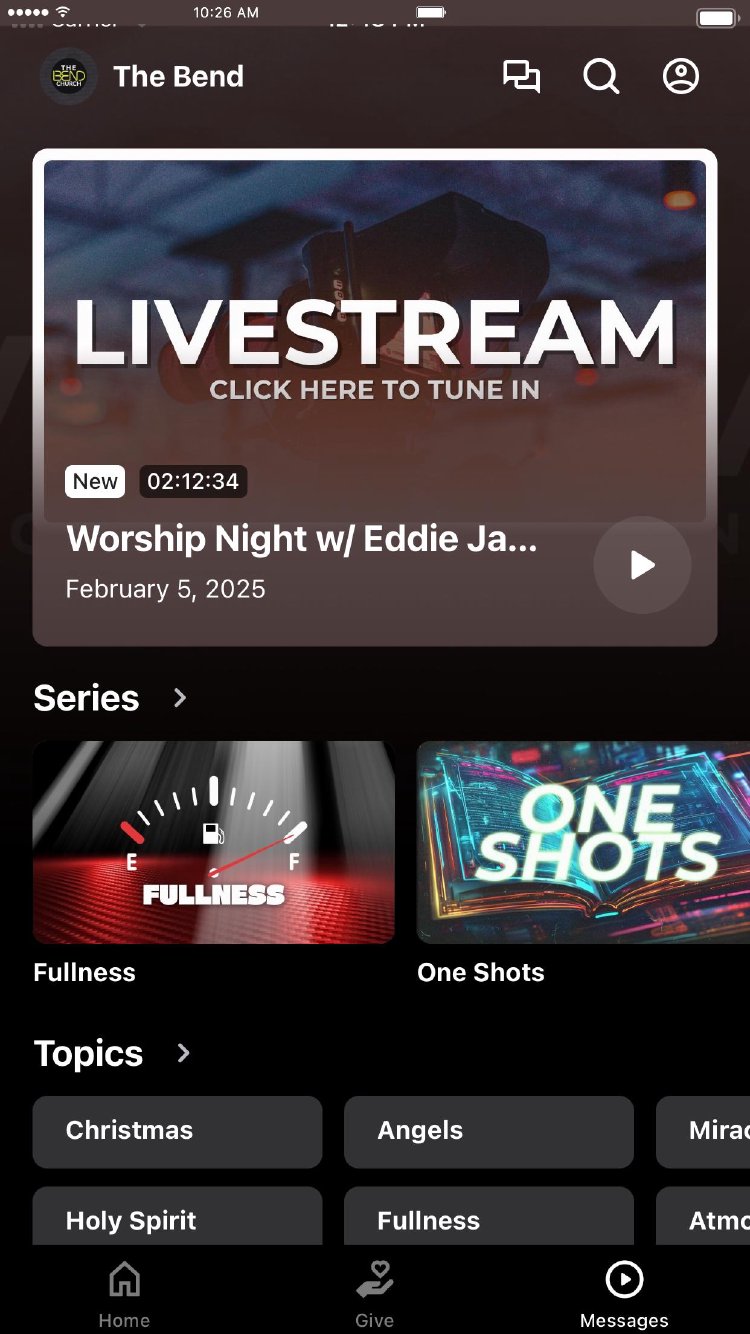Open the Livestream banner card
The image size is (750, 1334).
(375, 340)
